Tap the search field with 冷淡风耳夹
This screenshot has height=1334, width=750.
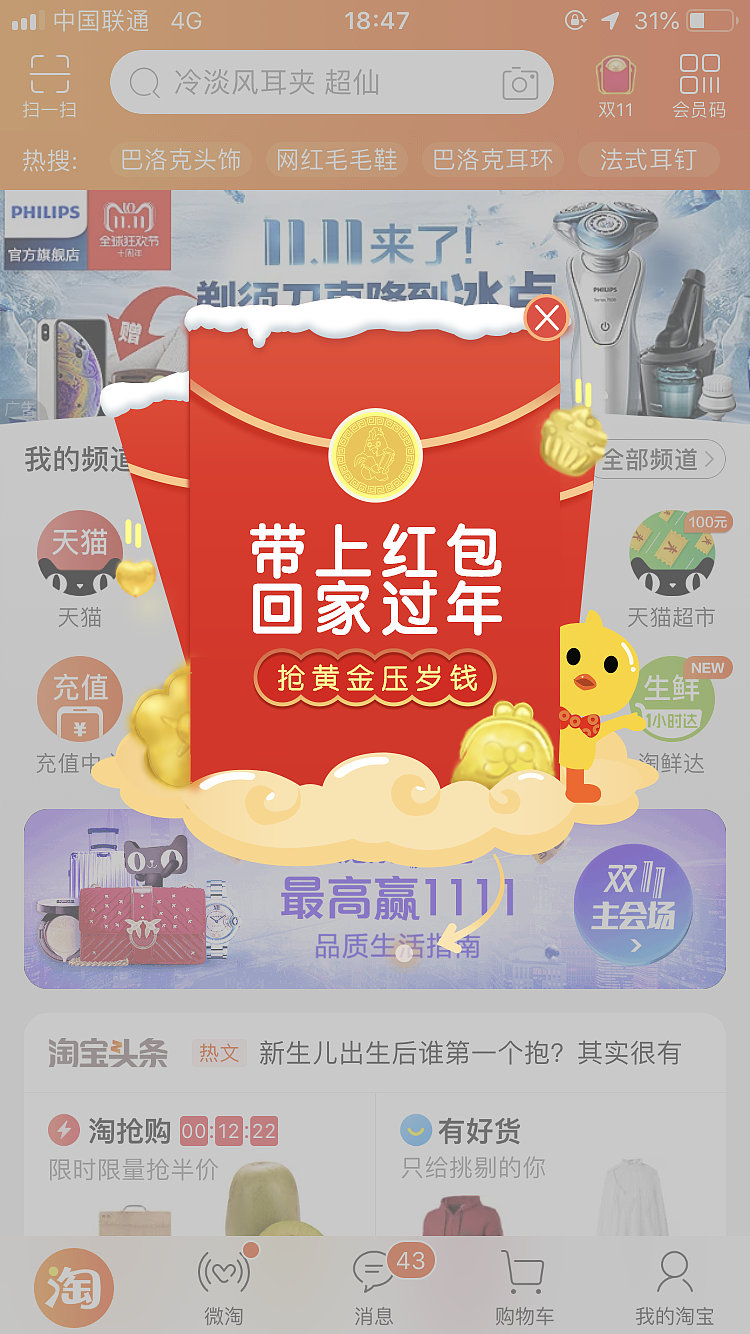pos(300,82)
